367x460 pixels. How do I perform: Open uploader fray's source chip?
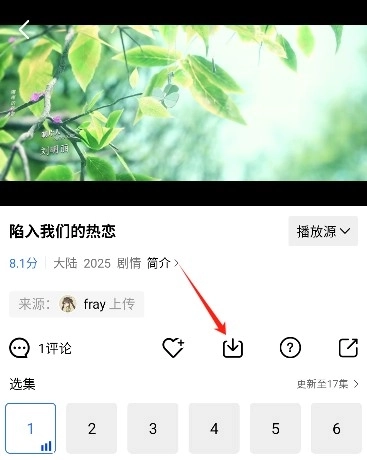(77, 304)
